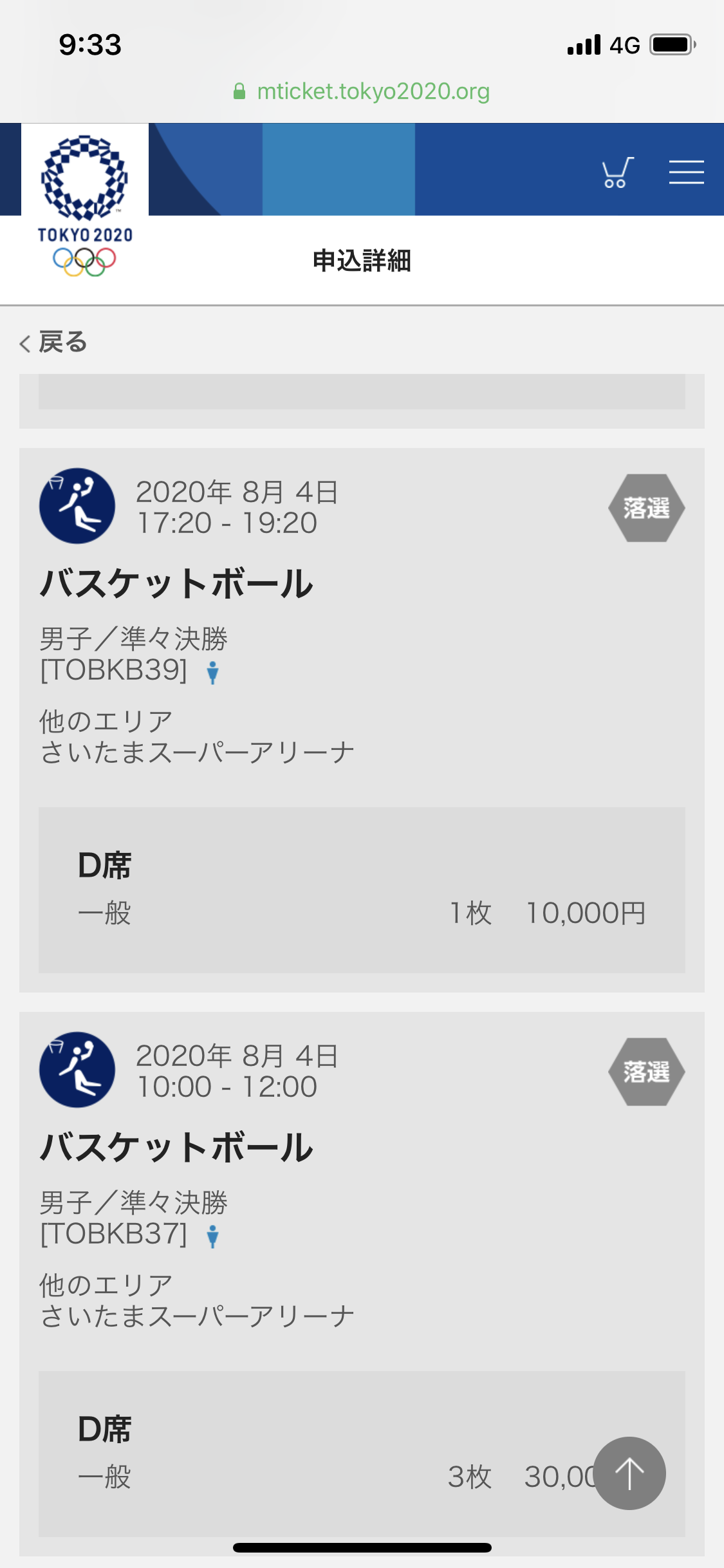Tap the Tokyo 2020 logo to go home
Image resolution: width=724 pixels, height=1568 pixels.
[85, 206]
